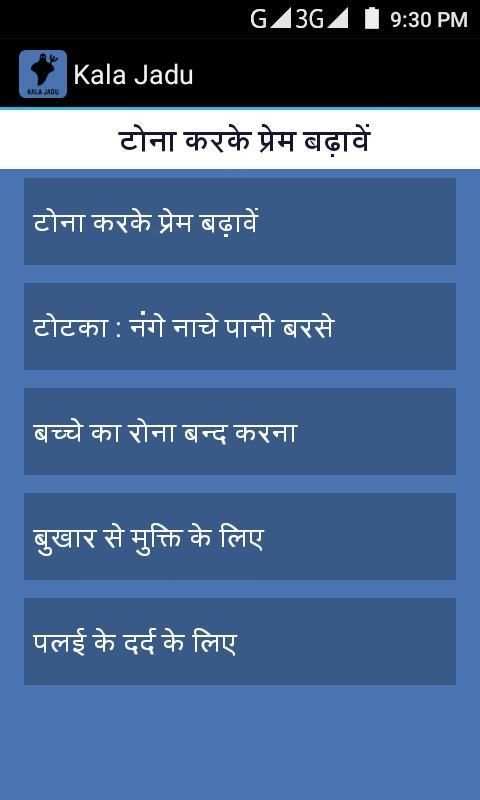The image size is (480, 800).
Task: Tap the Kala Jadu app icon
Action: (43, 74)
